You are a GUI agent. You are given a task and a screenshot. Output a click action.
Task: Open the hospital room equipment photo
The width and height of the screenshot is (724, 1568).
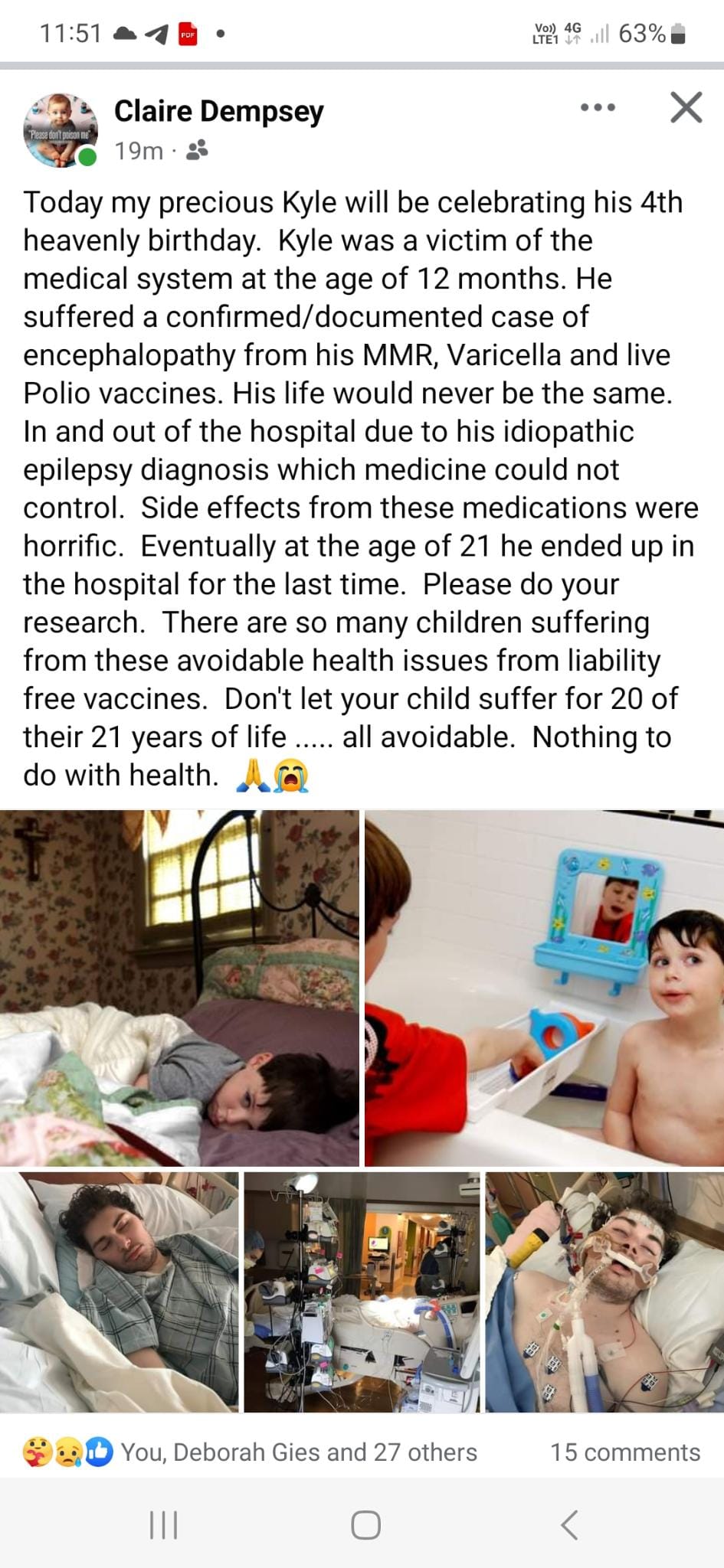362,1292
